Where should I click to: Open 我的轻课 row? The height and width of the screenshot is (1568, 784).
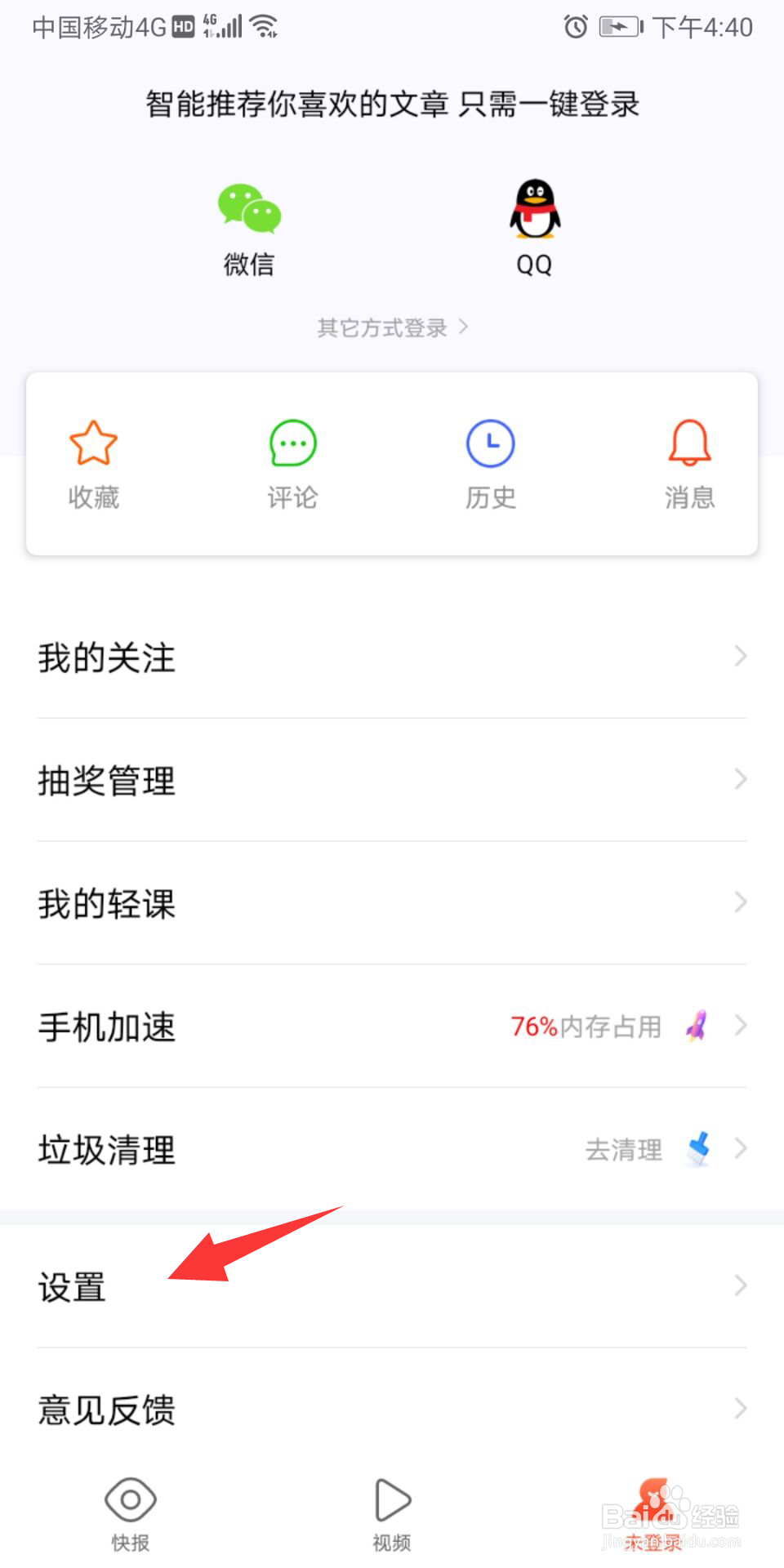pos(392,903)
